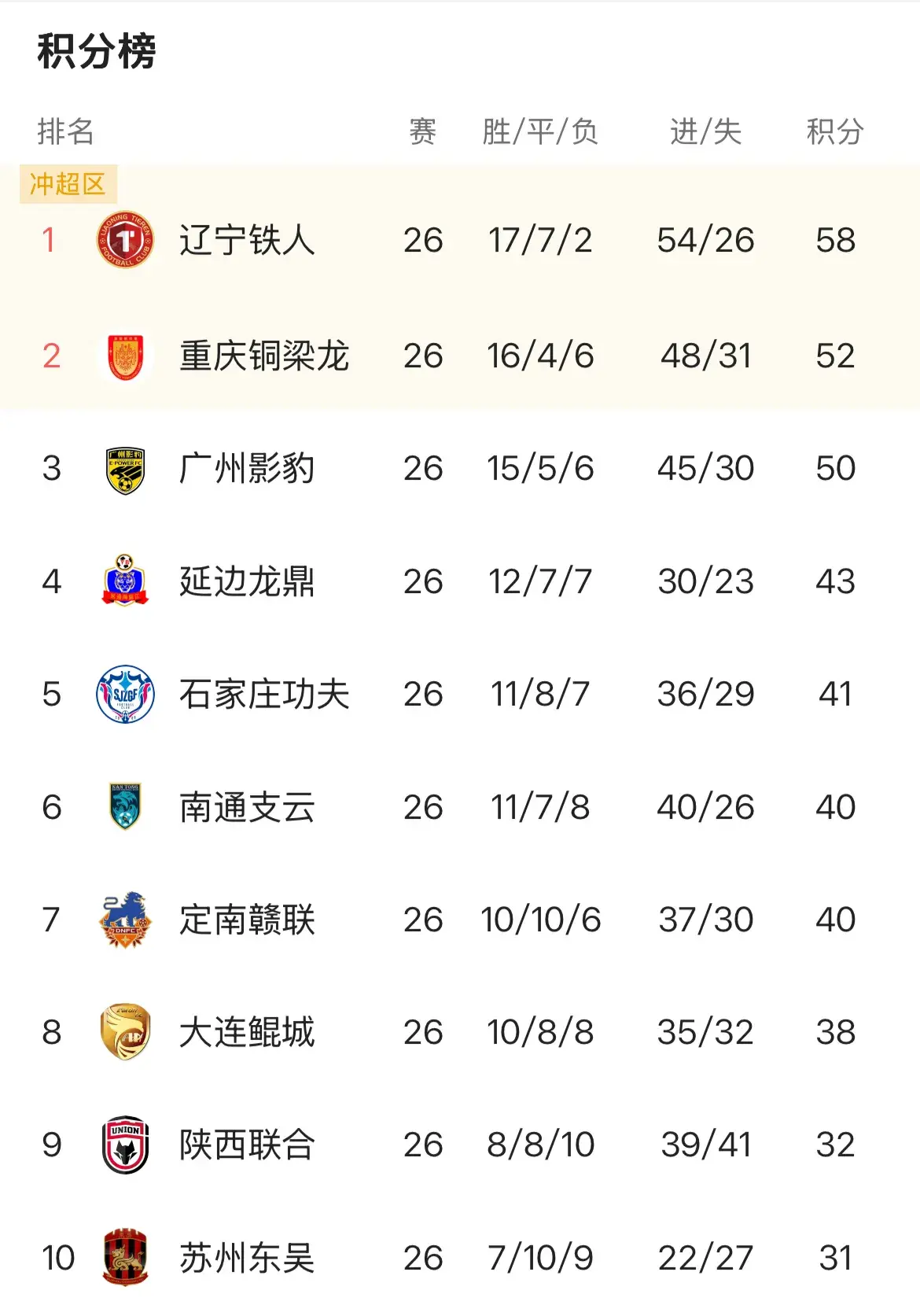Open 石家庄功夫 team page
The height and width of the screenshot is (1316, 920).
pos(263,695)
